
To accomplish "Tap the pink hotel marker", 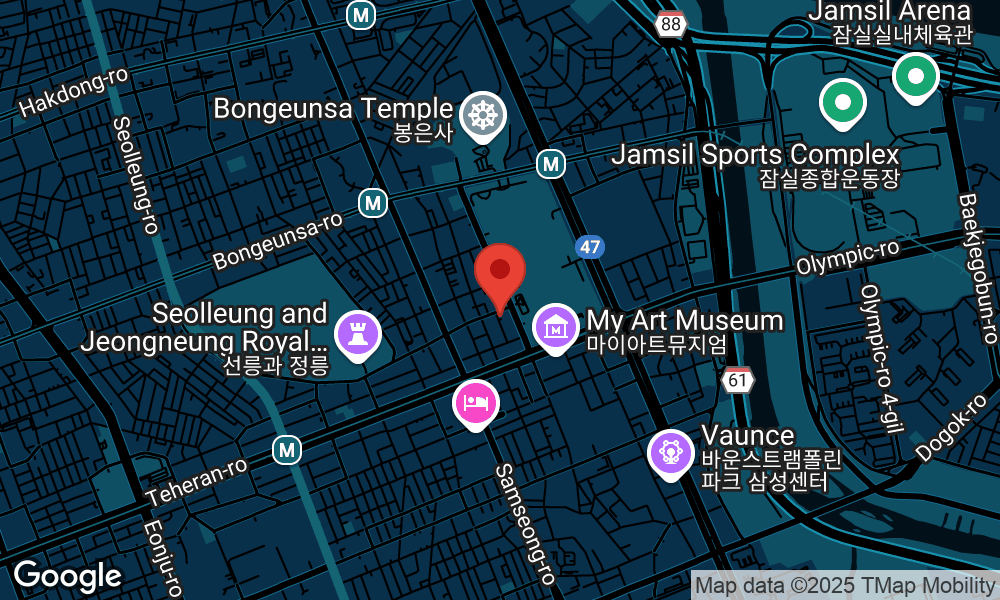I will click(476, 403).
